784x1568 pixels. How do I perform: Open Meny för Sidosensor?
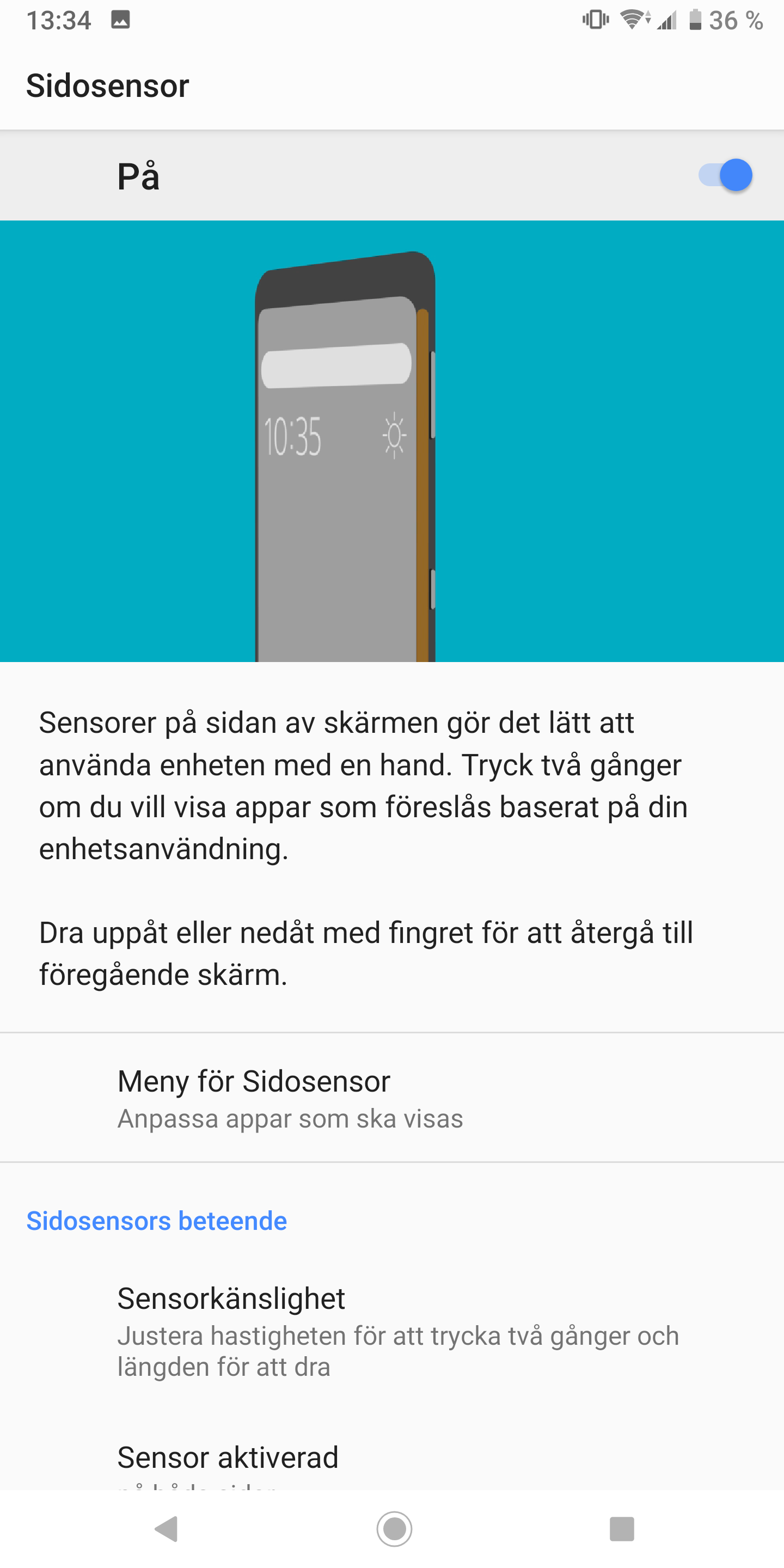pyautogui.click(x=392, y=1098)
